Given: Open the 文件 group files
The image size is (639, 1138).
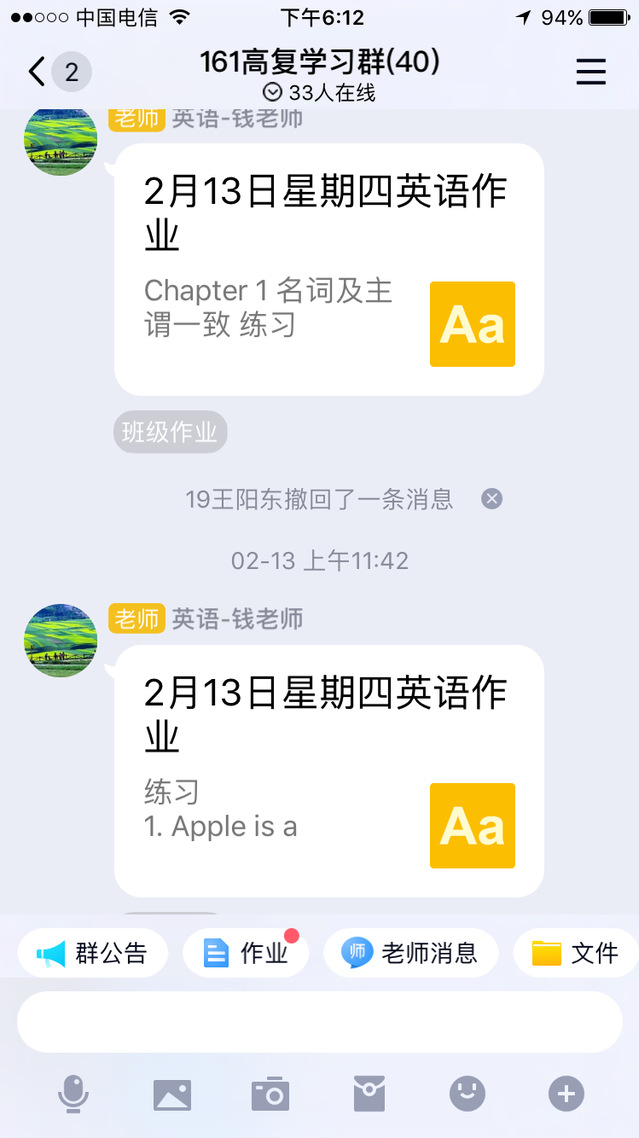Looking at the screenshot, I should coord(576,953).
